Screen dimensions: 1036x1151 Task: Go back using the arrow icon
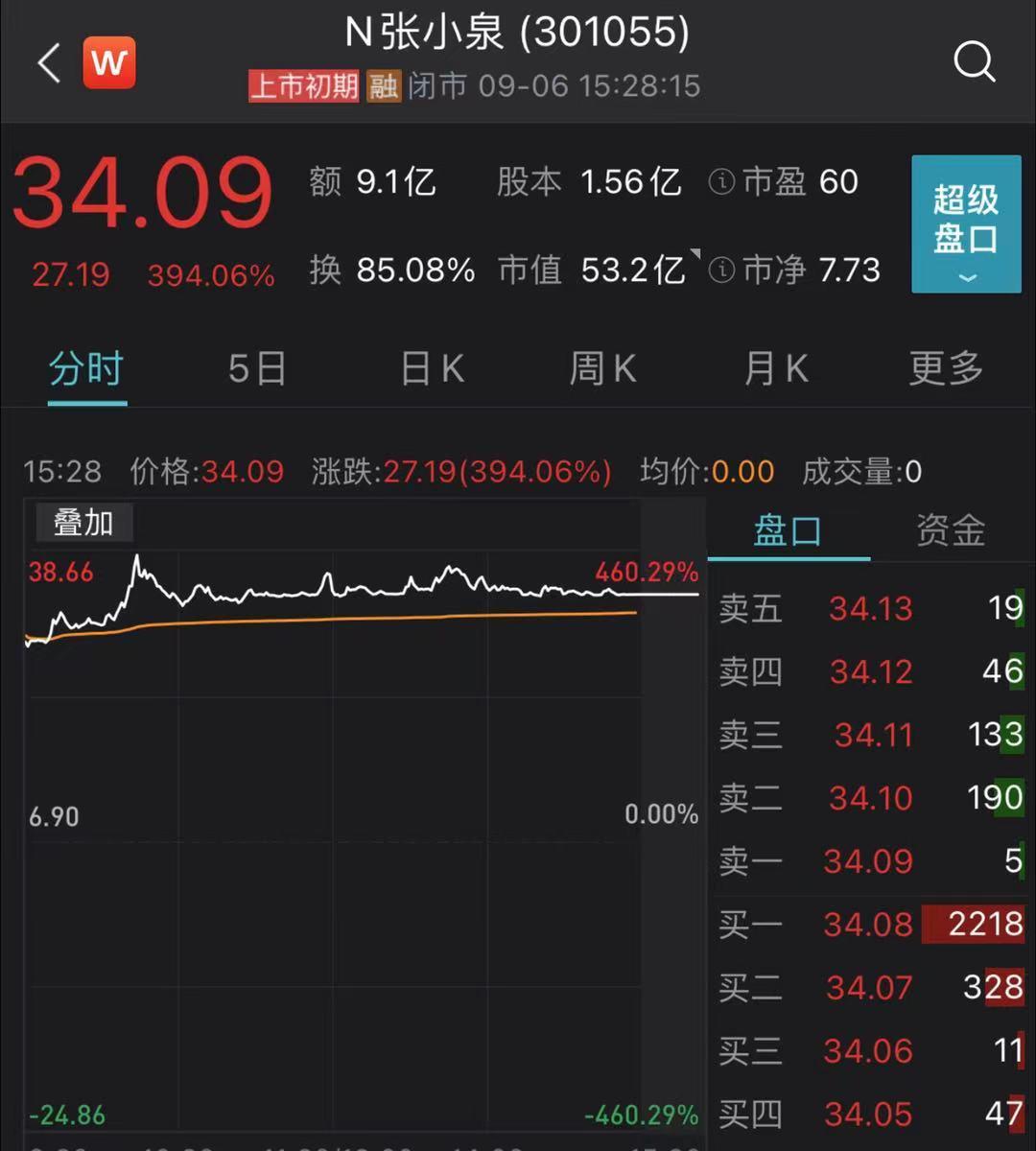pos(49,63)
